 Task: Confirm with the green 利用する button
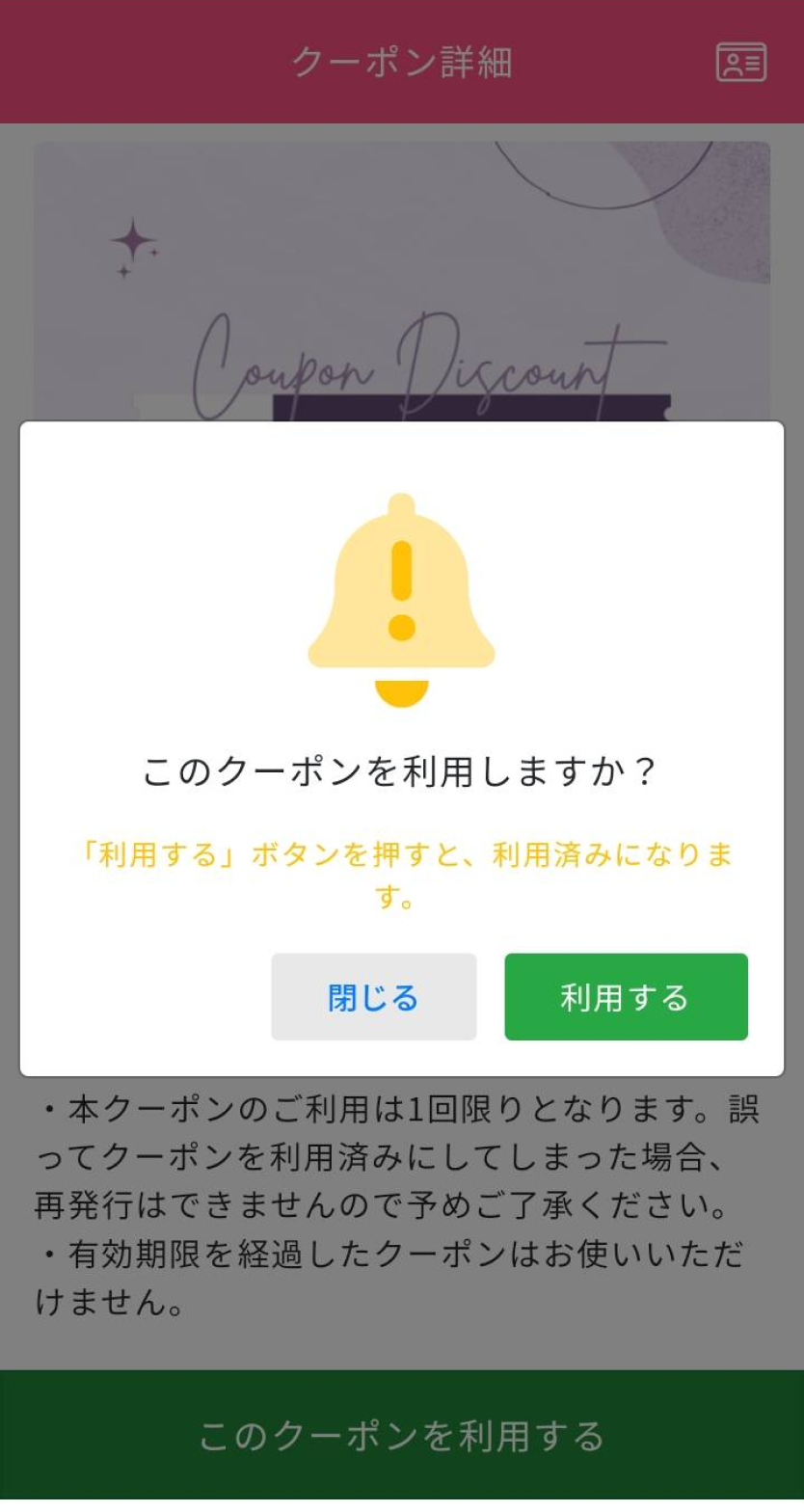[x=626, y=997]
